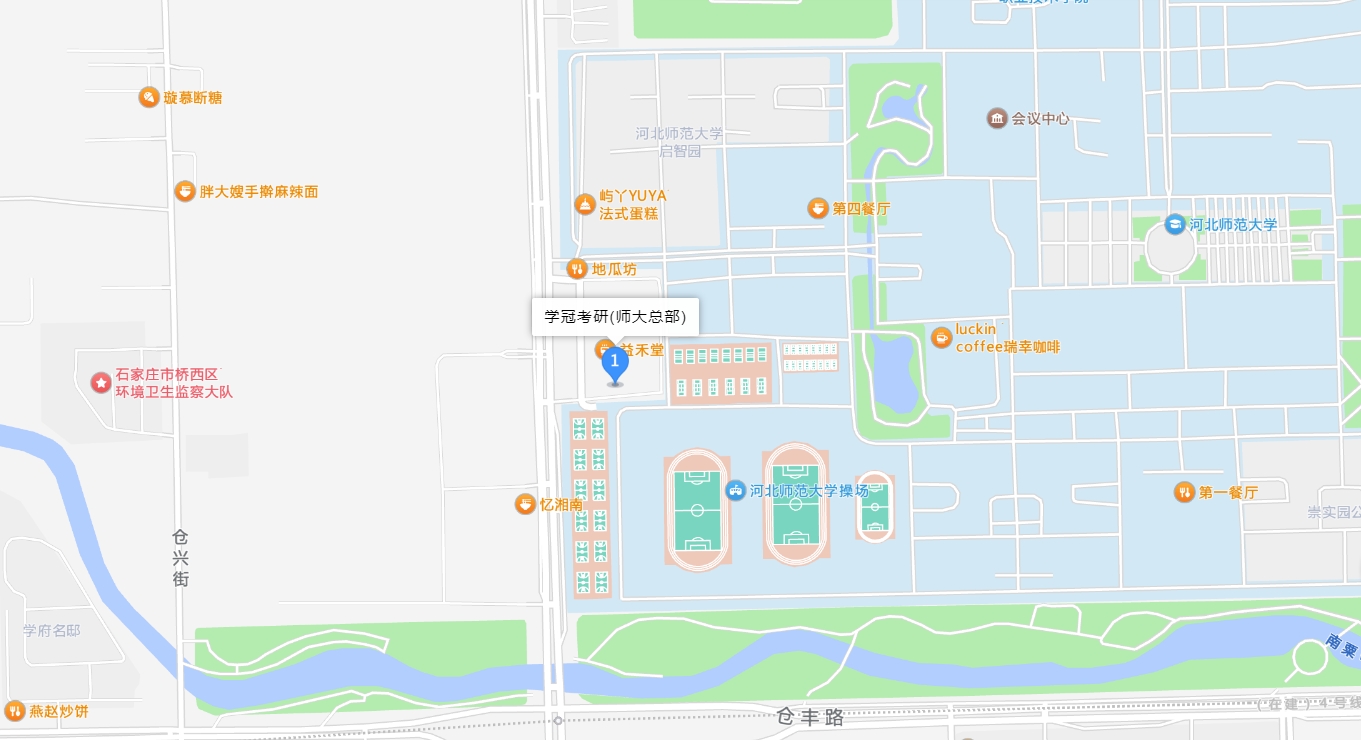Tap the 河北师范大学操场 marker

tap(735, 490)
